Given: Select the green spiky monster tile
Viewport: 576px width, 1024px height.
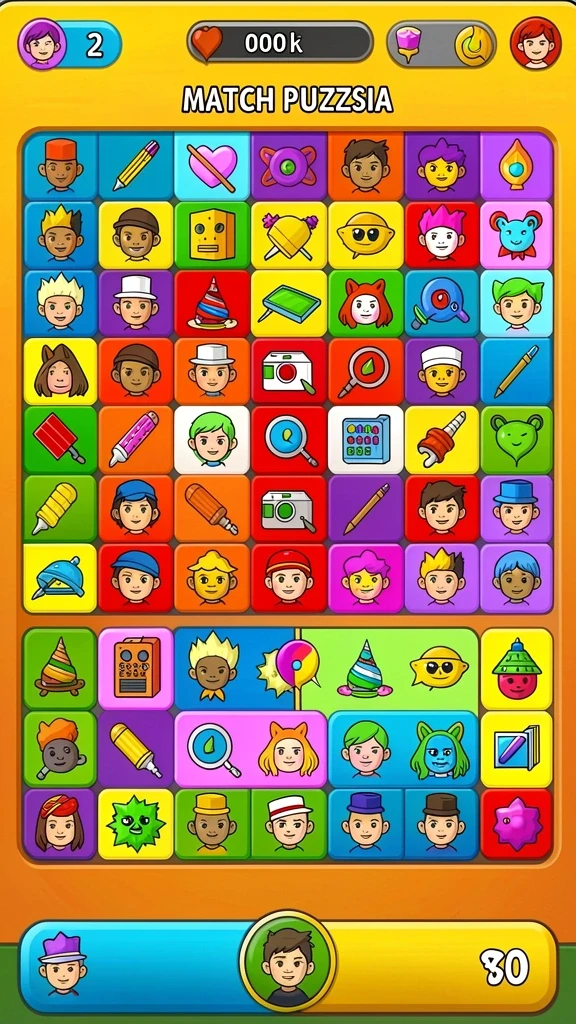Looking at the screenshot, I should click(136, 824).
